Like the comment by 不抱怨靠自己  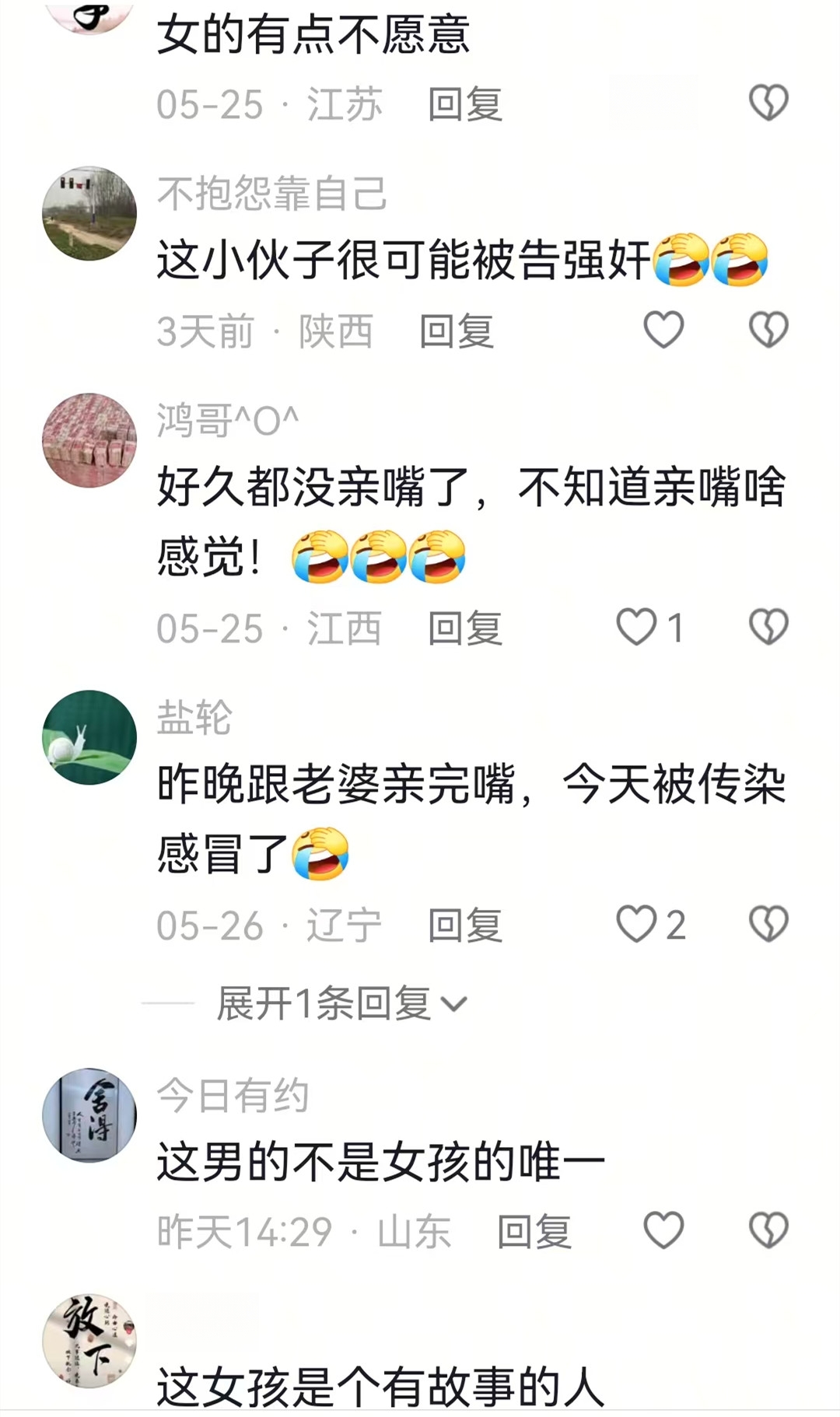click(663, 330)
